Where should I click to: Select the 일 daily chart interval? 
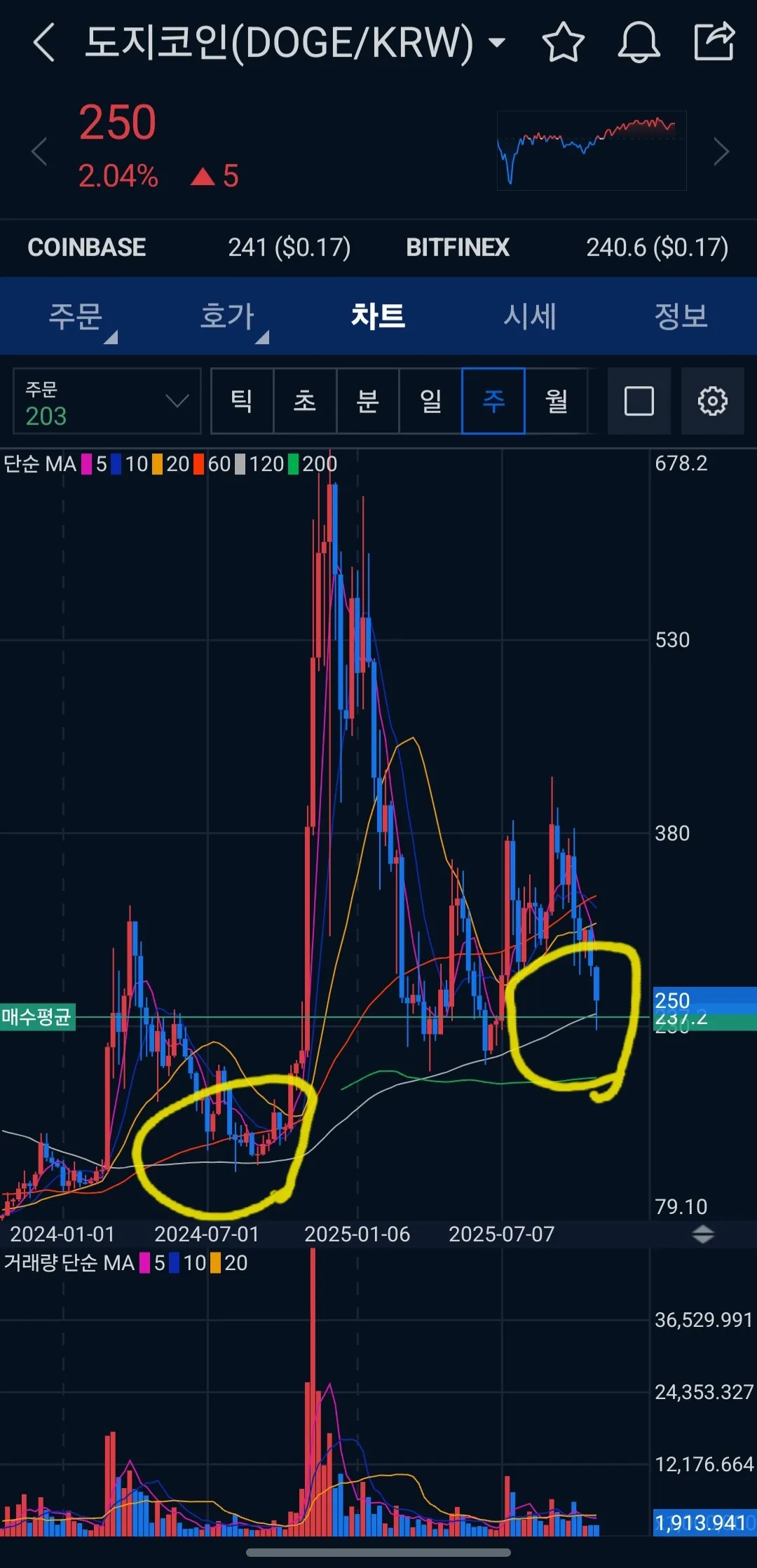pos(430,401)
